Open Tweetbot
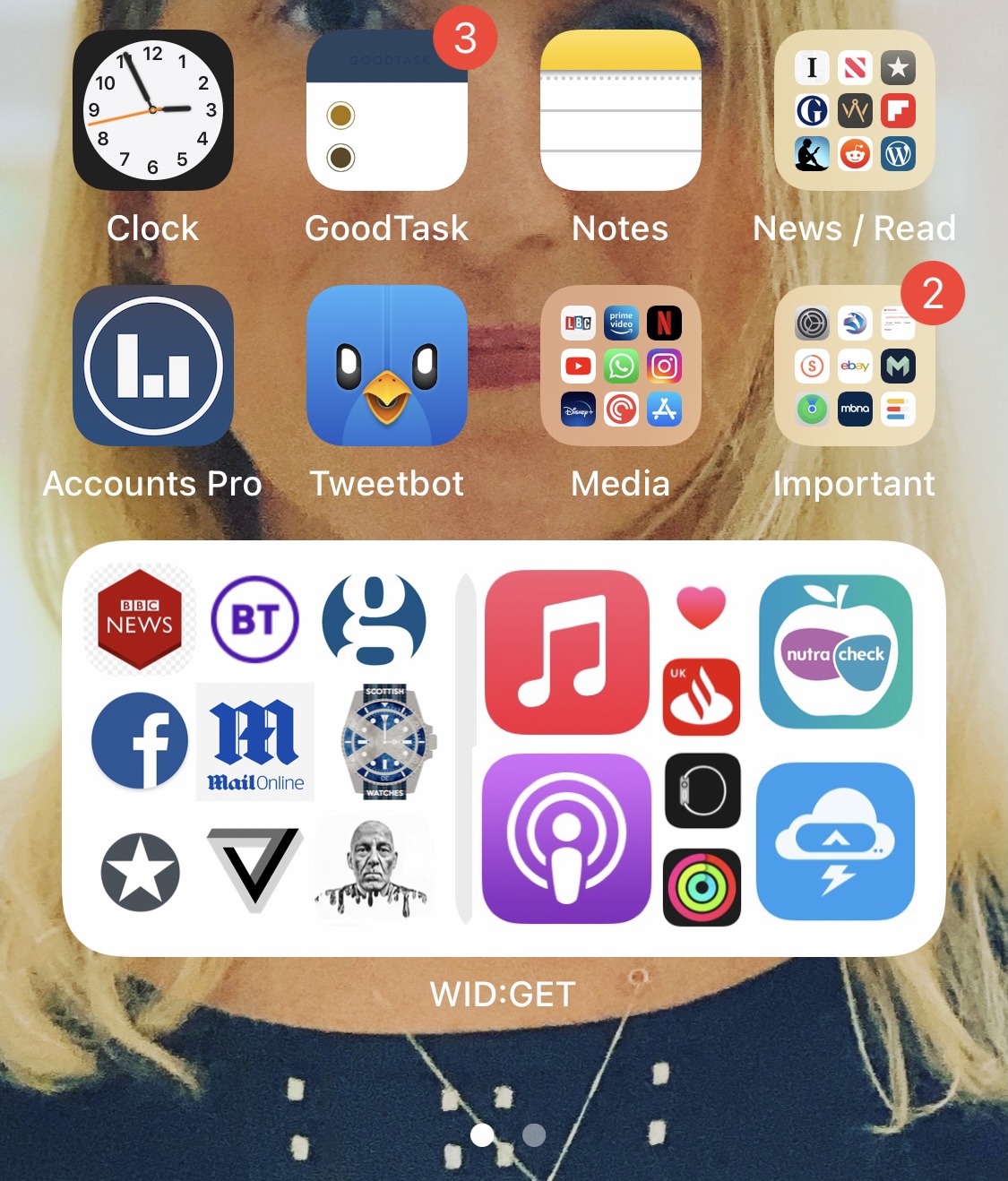The image size is (1008, 1181). tap(386, 366)
